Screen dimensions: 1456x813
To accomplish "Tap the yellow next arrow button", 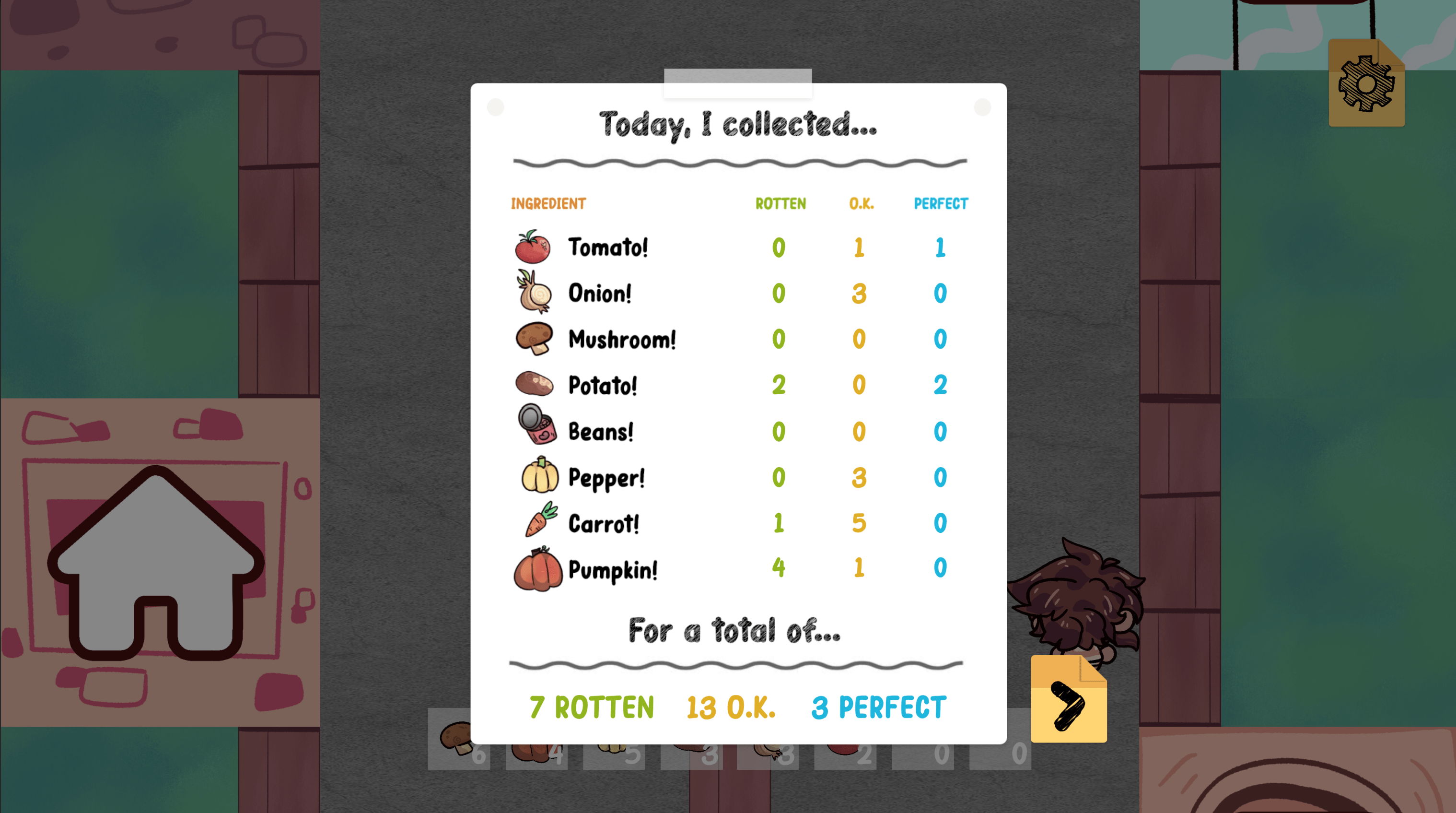I will click(x=1068, y=700).
